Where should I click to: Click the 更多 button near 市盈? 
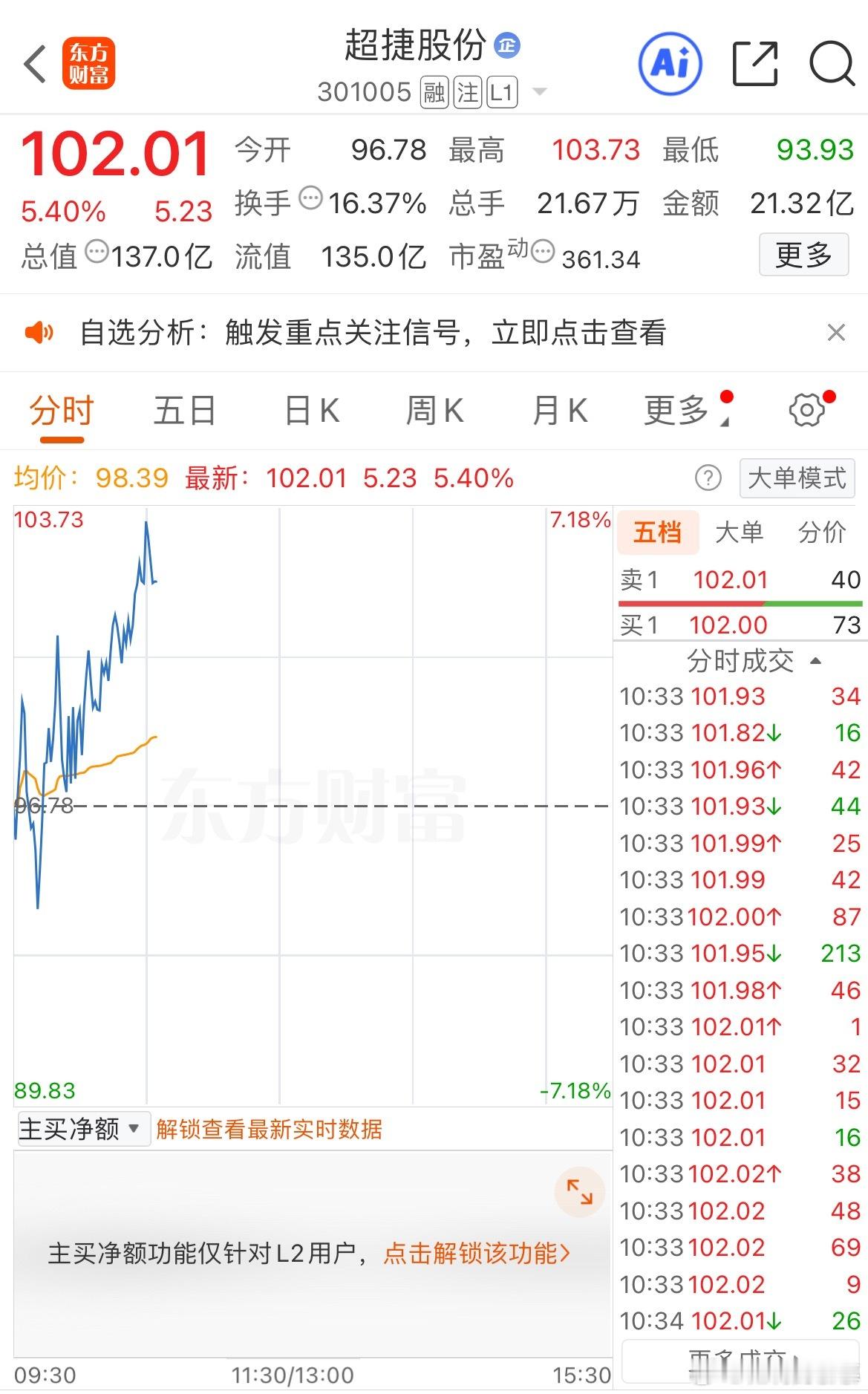pos(803,255)
